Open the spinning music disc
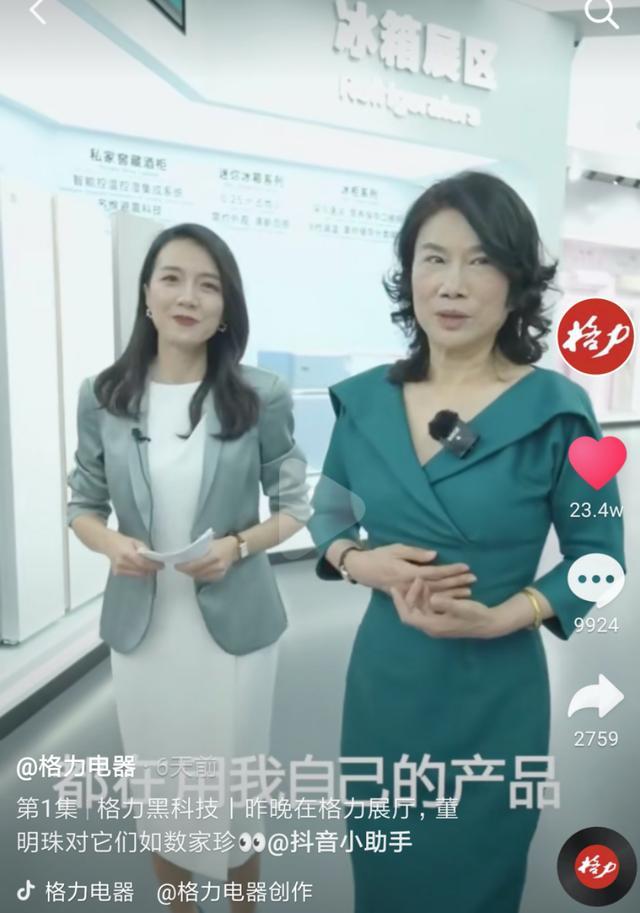The height and width of the screenshot is (913, 640). [x=596, y=866]
